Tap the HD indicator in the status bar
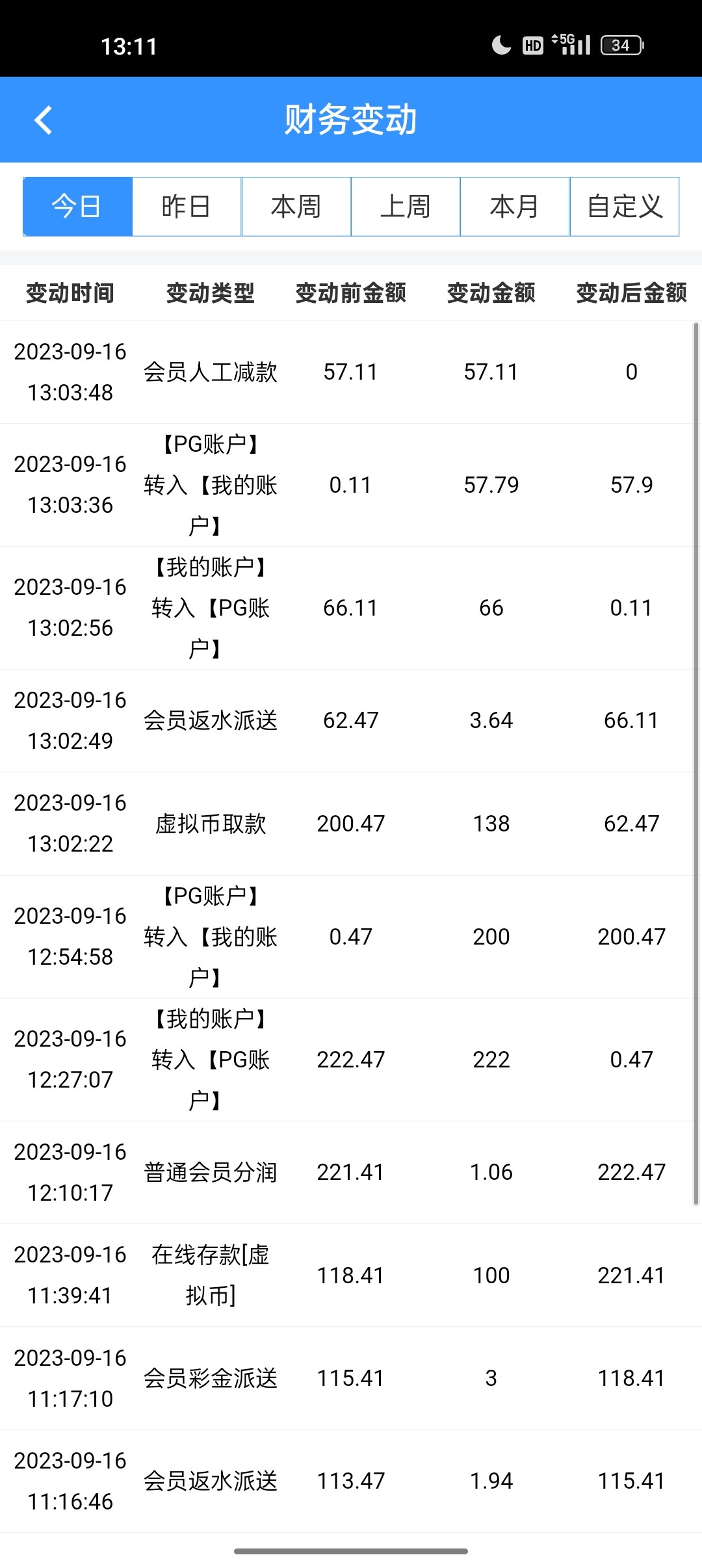Viewport: 702px width, 1568px height. (x=532, y=45)
